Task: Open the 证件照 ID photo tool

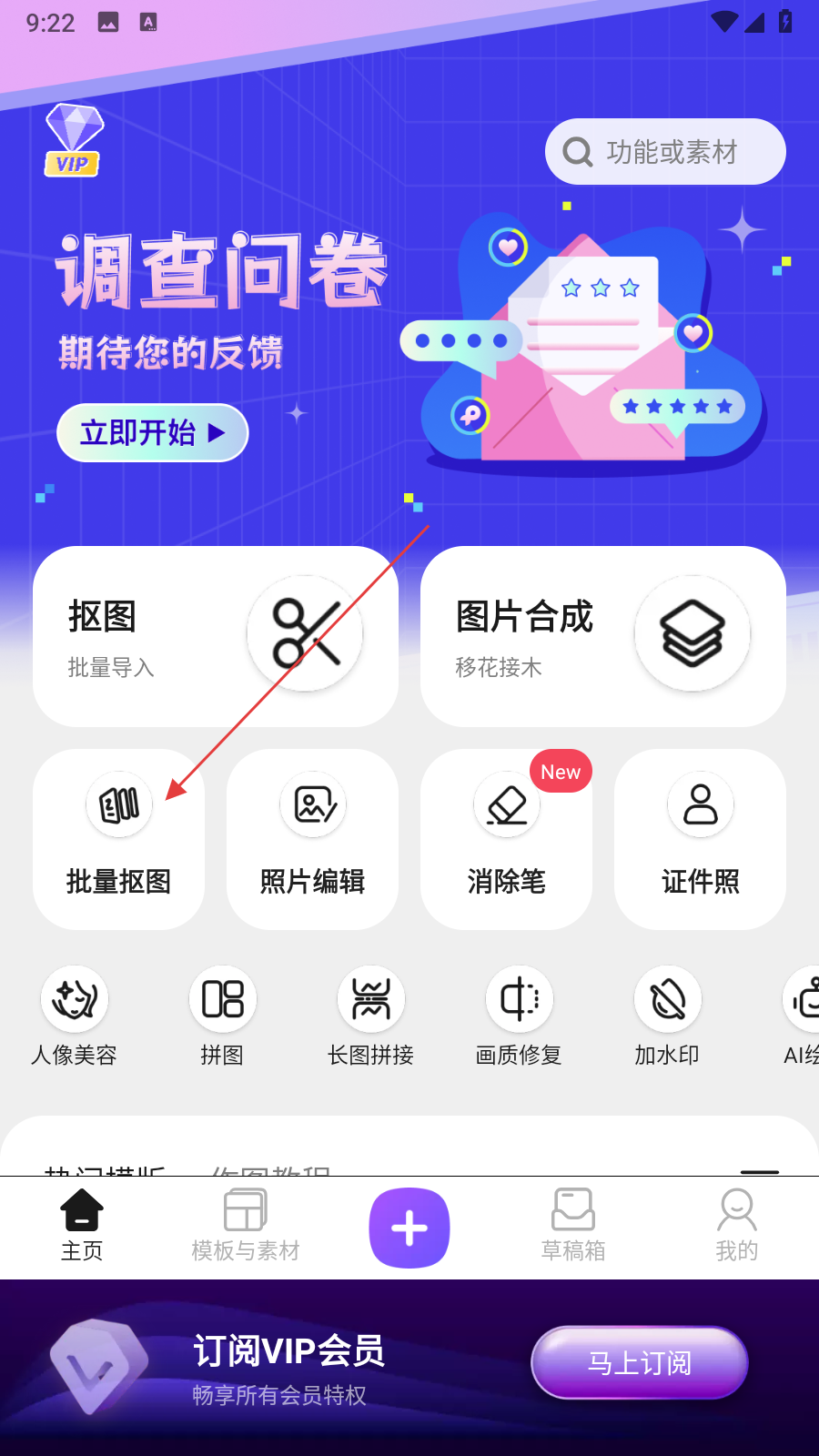Action: click(700, 839)
